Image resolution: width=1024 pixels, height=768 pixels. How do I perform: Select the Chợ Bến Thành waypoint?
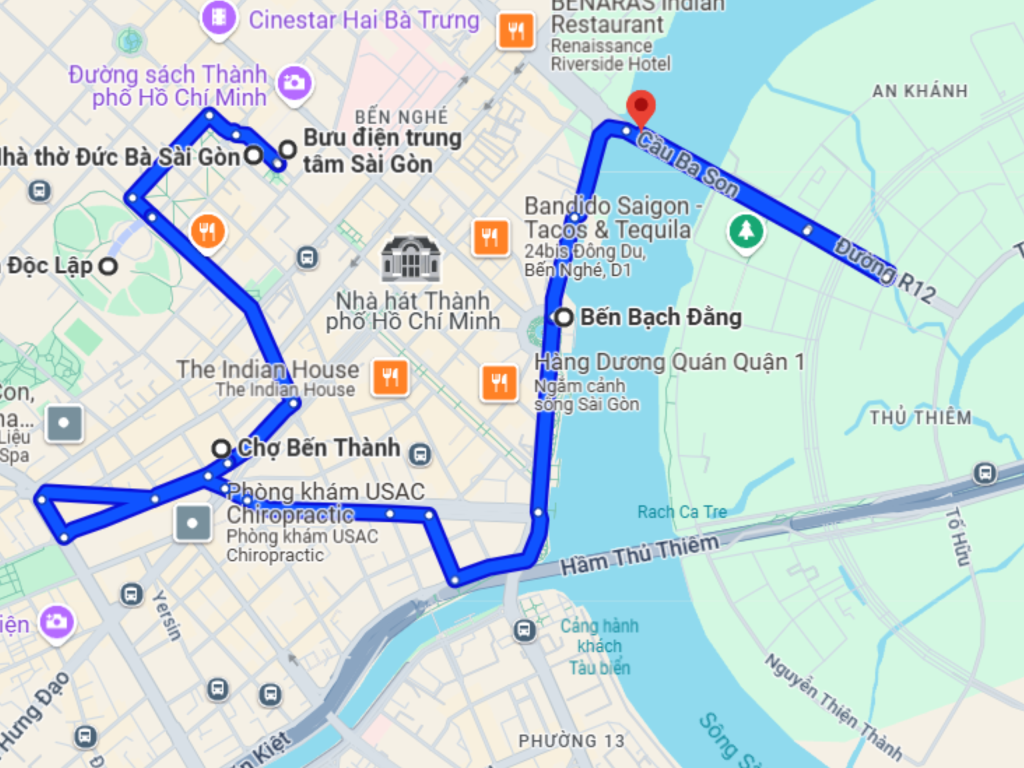point(221,449)
